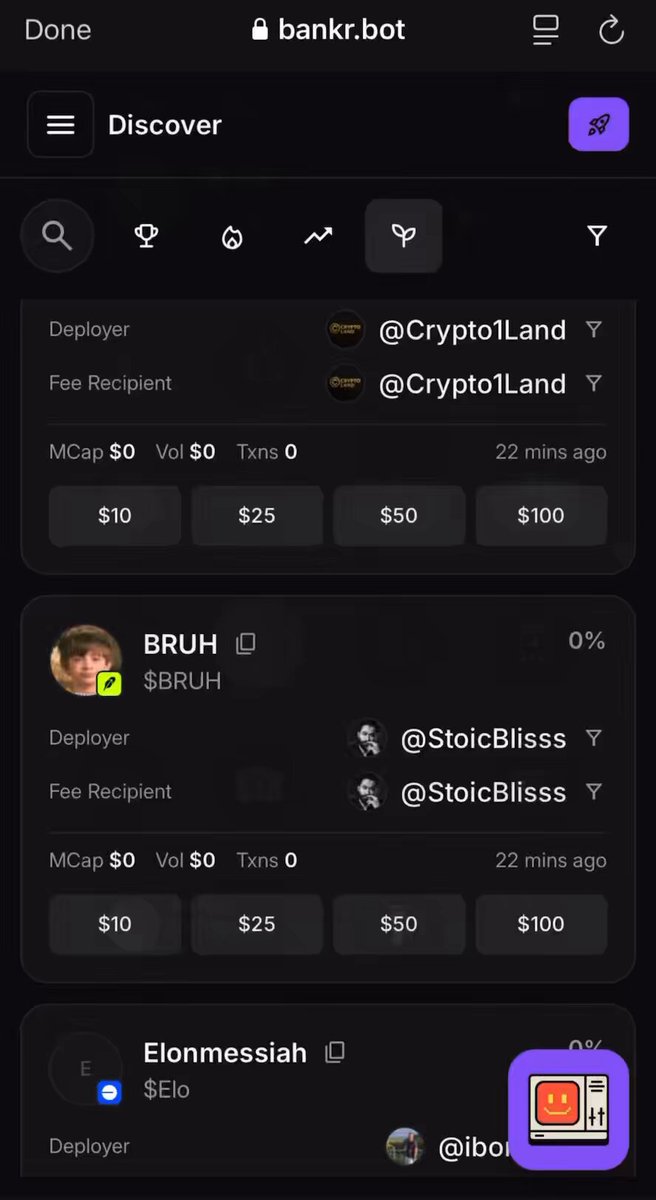Screen dimensions: 656x1200
Task: Open the floating robot chat button
Action: [569, 1109]
